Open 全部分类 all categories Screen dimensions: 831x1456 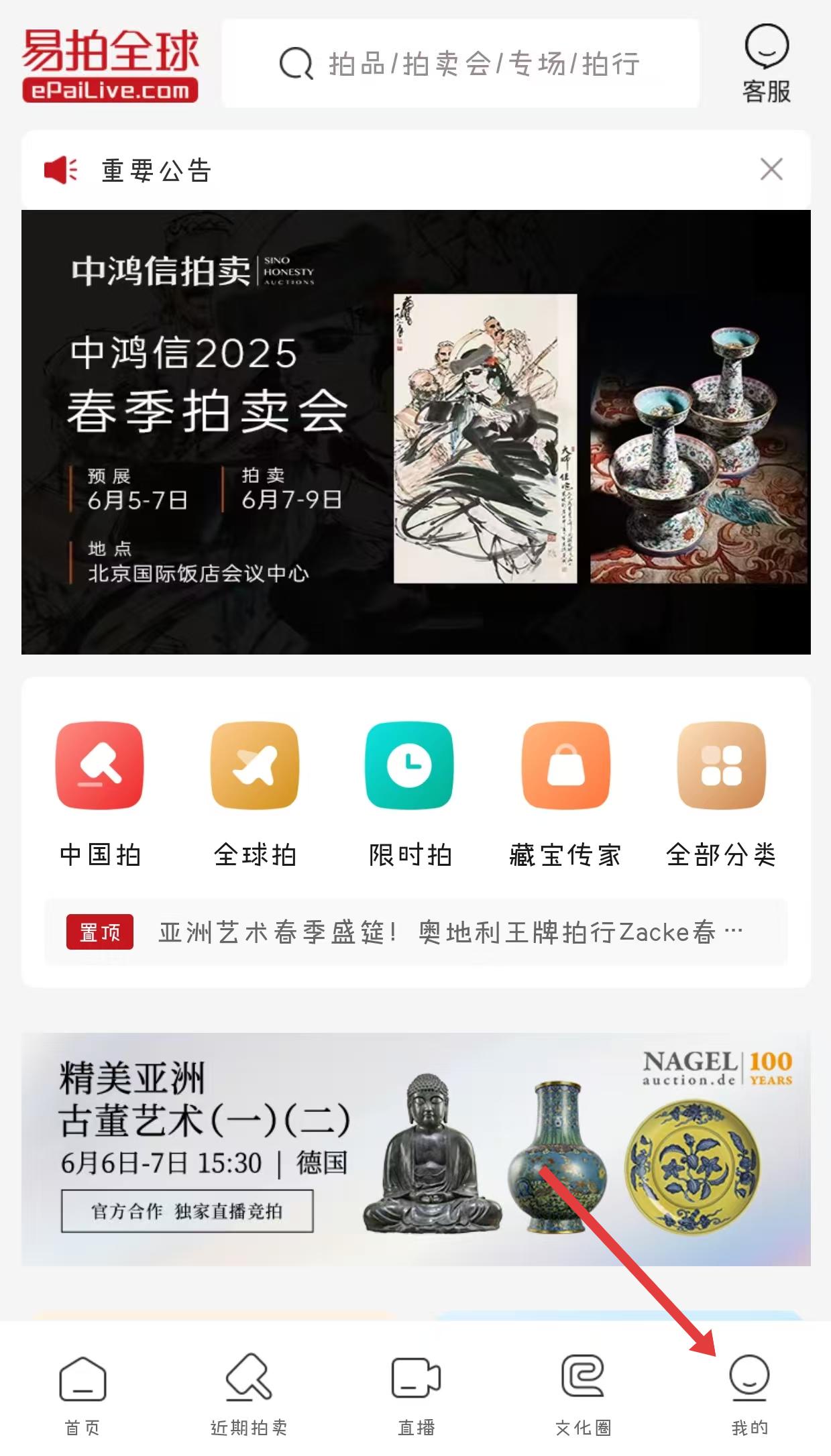click(721, 795)
